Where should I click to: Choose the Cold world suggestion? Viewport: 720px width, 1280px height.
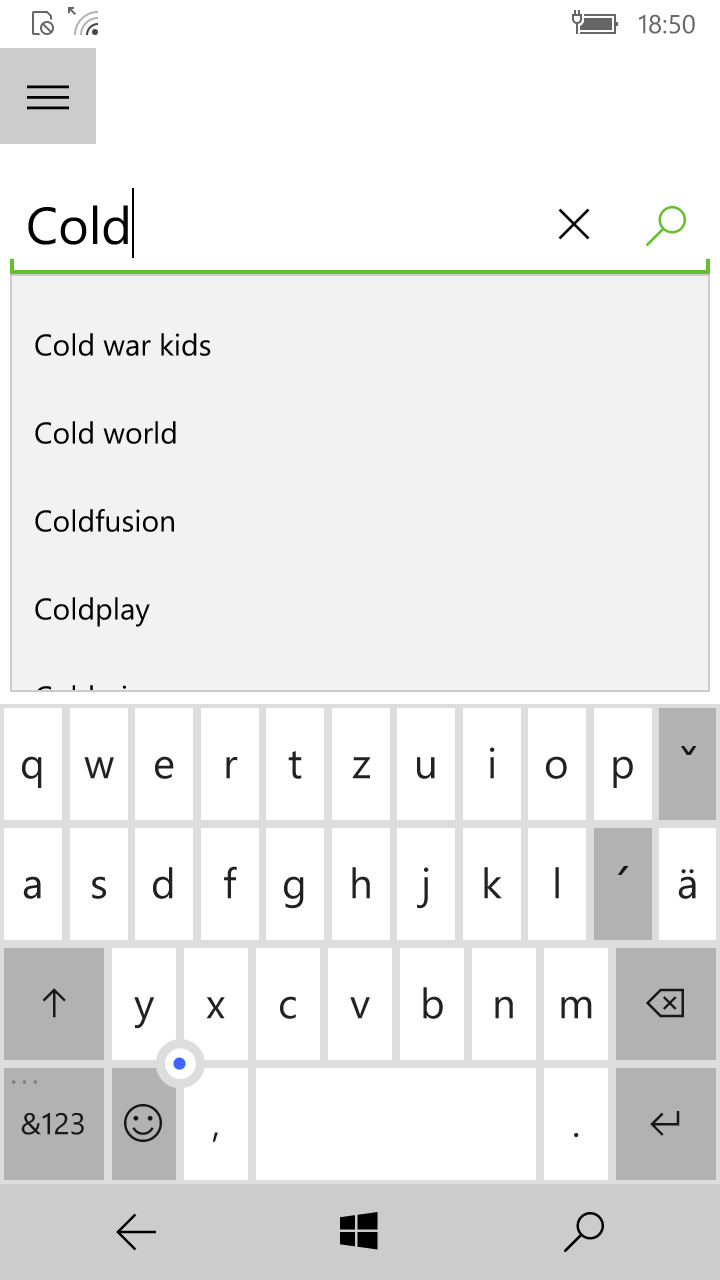[x=360, y=433]
